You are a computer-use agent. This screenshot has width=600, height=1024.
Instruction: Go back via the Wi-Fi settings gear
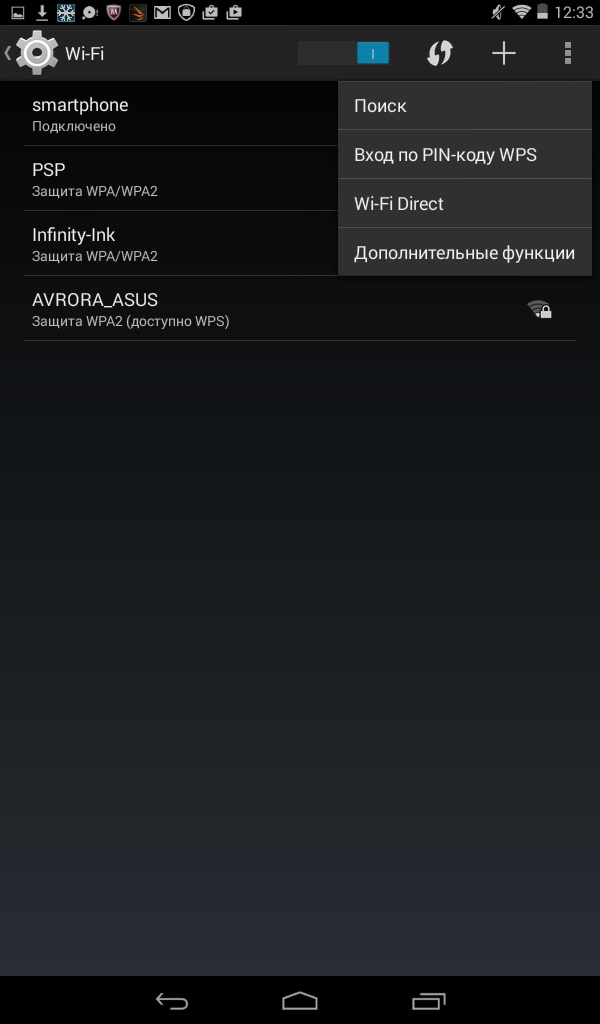coord(36,54)
